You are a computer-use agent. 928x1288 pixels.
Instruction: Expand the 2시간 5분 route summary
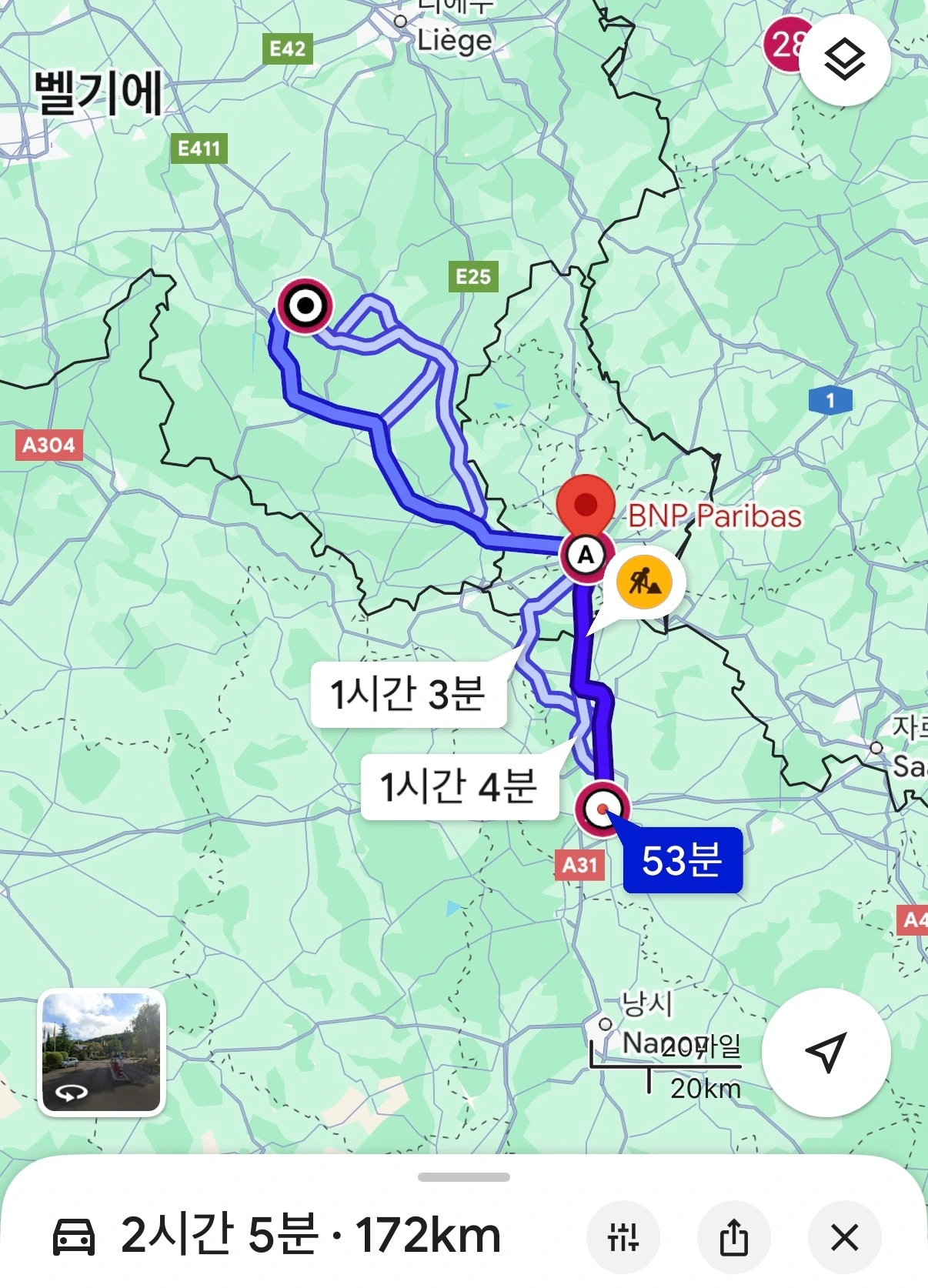311,1236
